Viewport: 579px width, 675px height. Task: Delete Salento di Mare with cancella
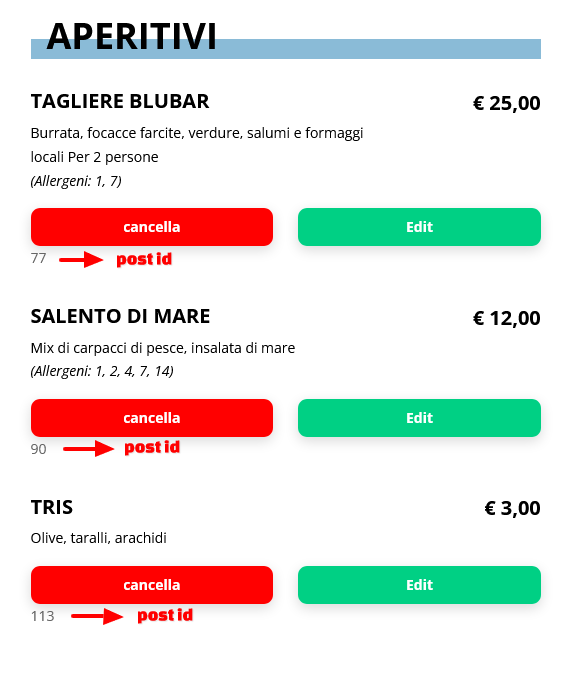pos(152,418)
